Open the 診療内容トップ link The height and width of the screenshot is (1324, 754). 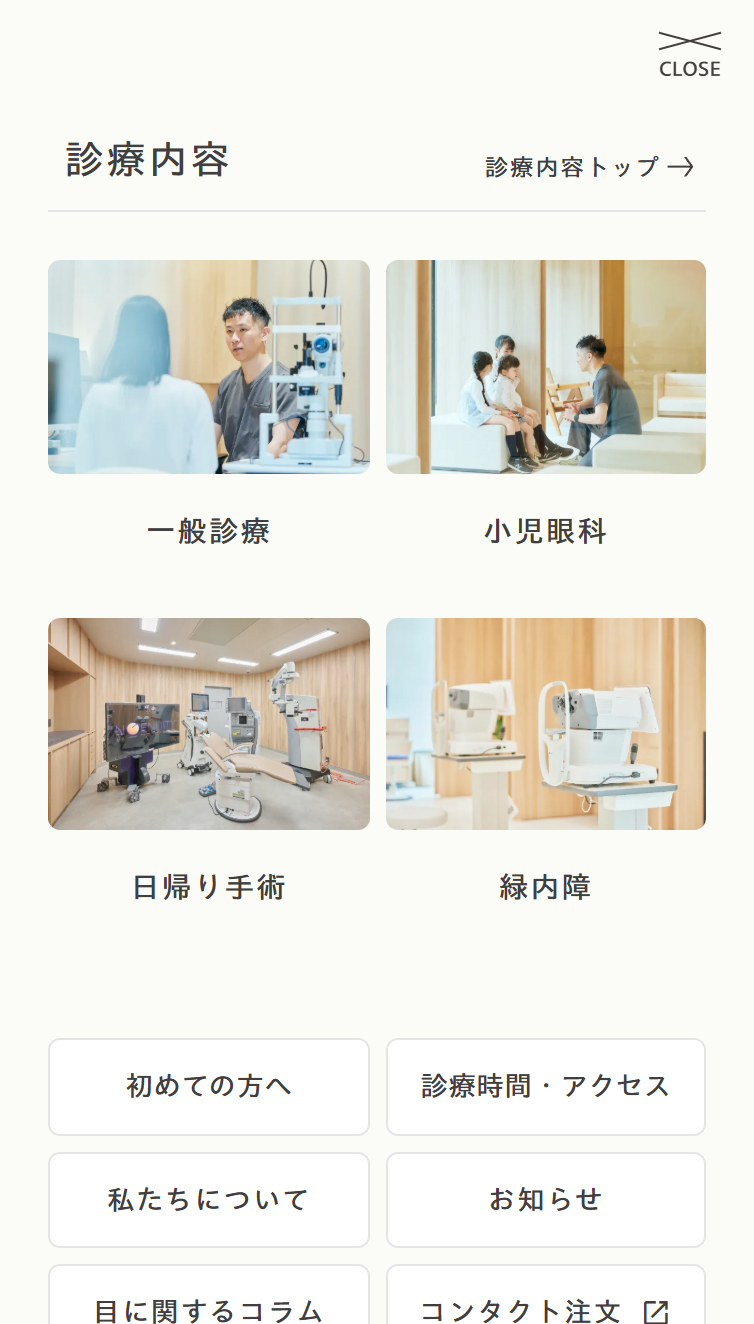590,167
